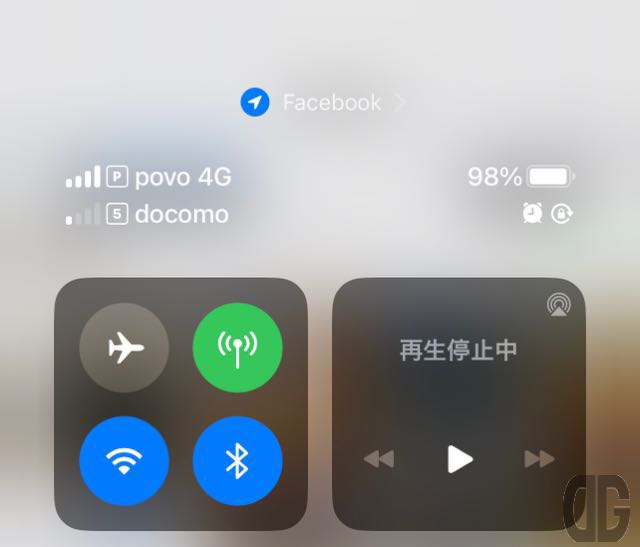Skip to the next track
Screen dimensions: 640x547
[x=539, y=459]
